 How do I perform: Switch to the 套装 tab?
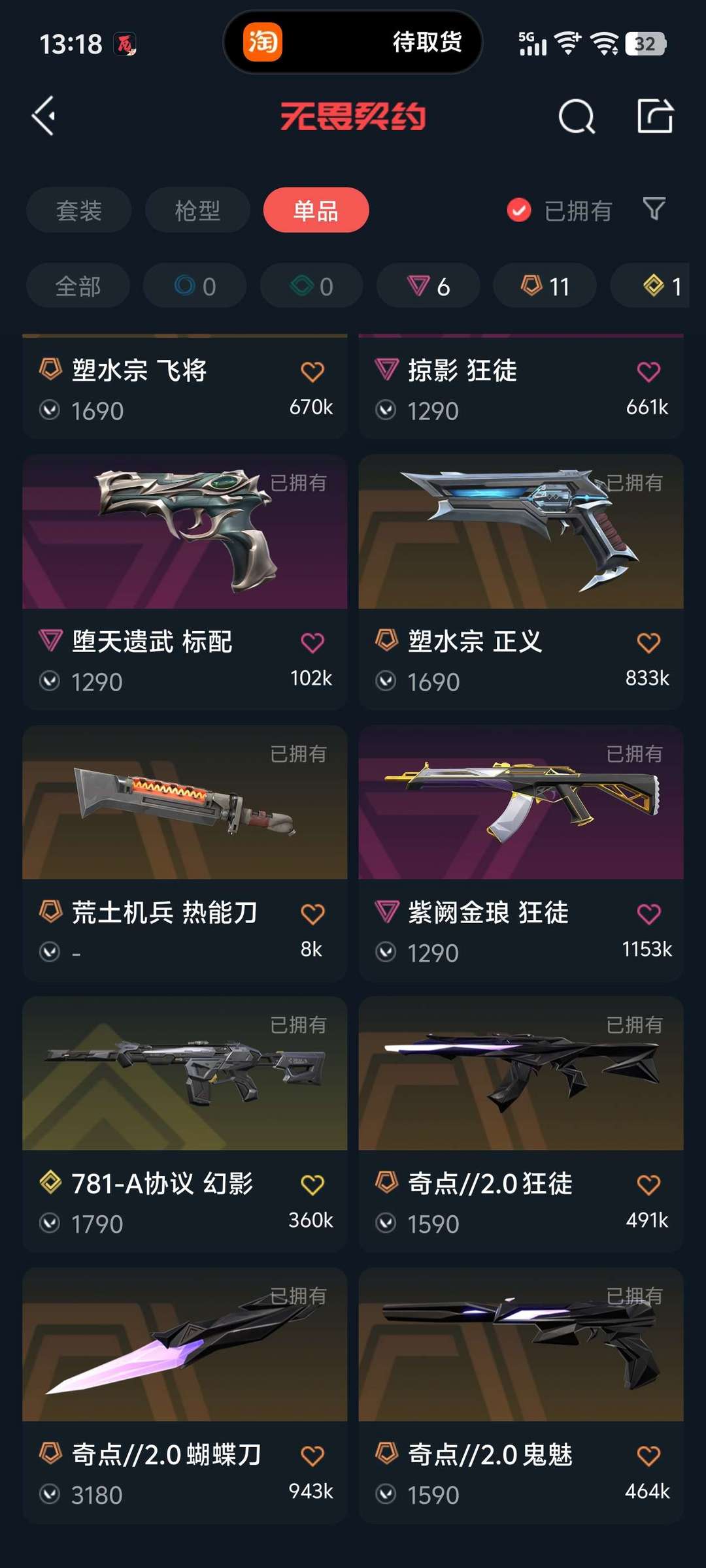(x=79, y=210)
